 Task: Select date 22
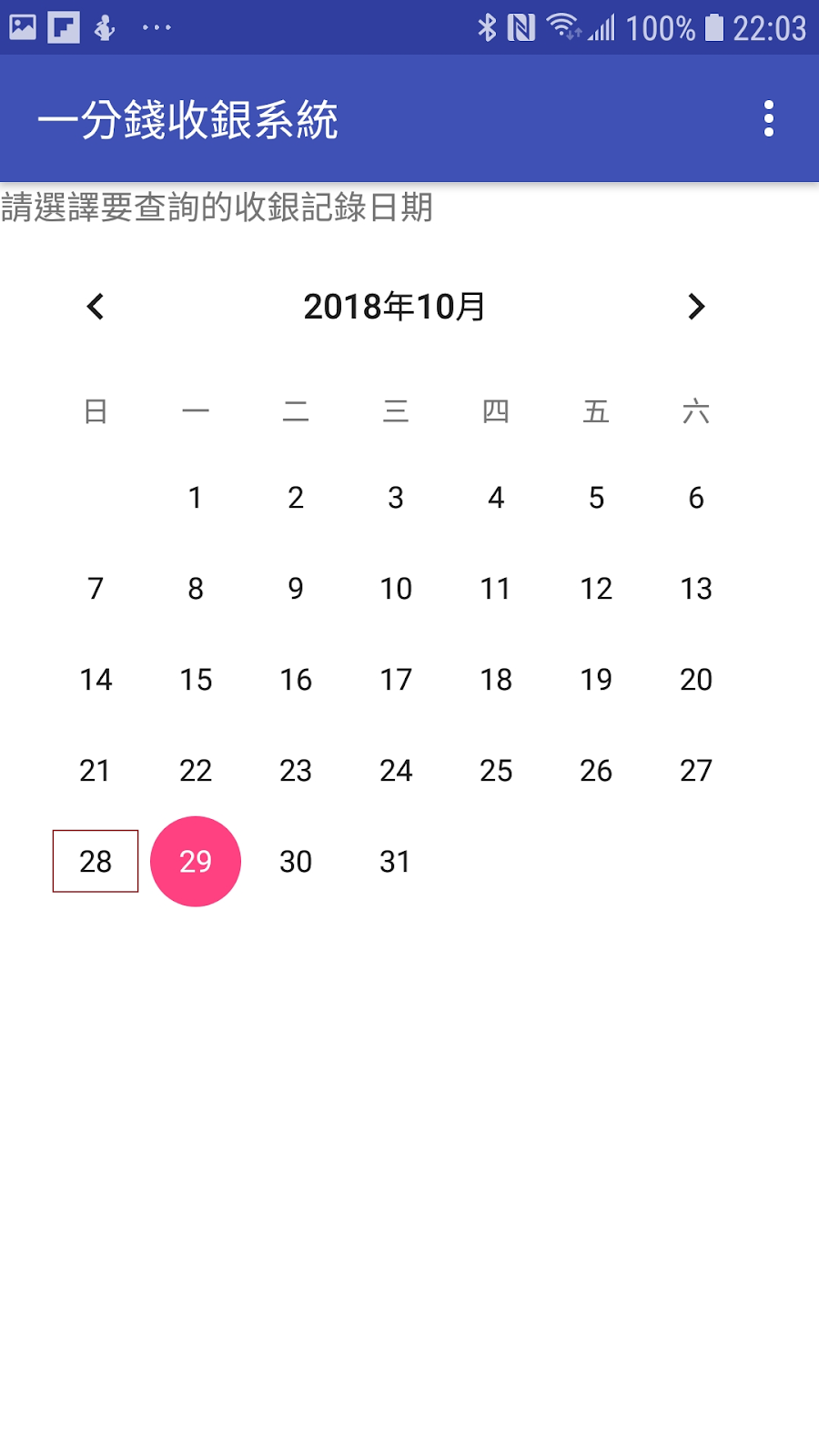coord(196,771)
